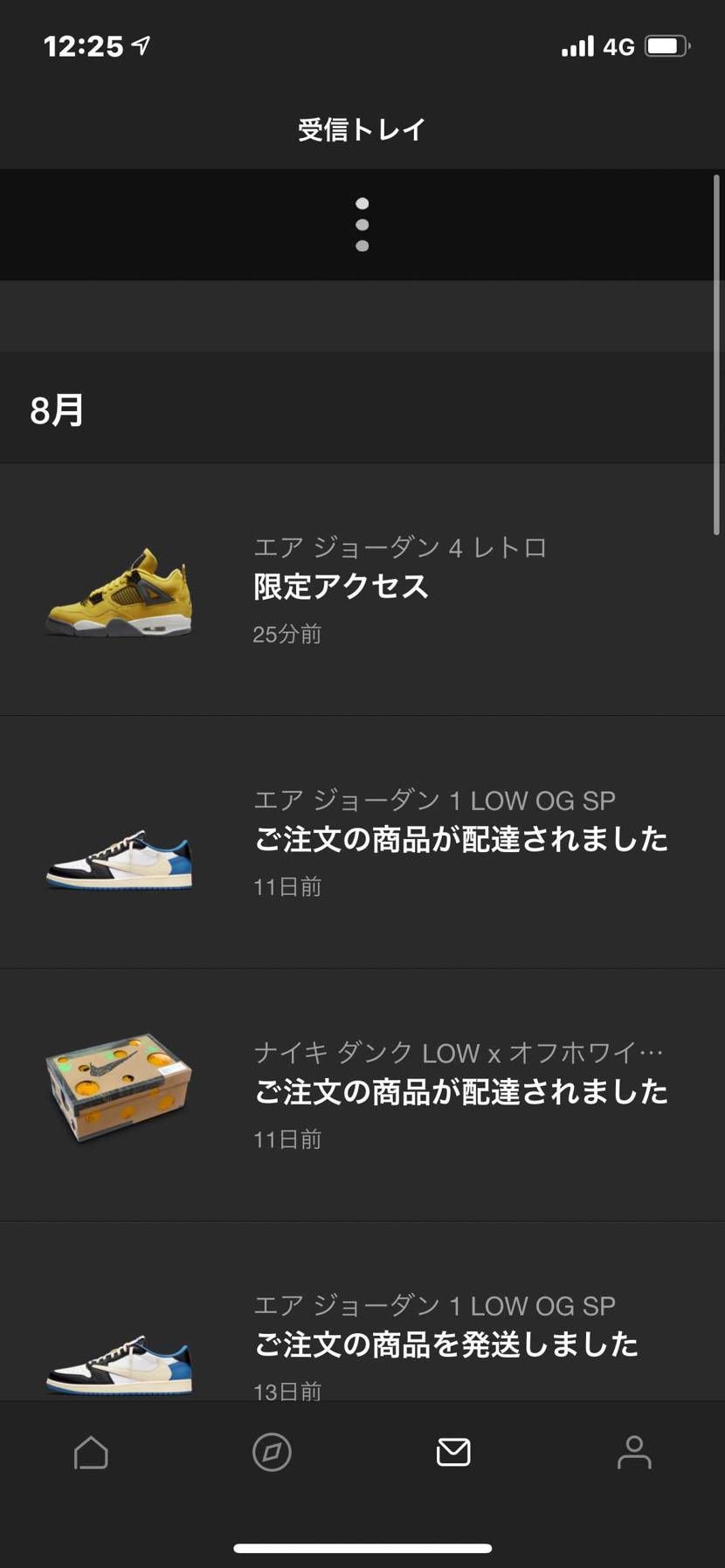The image size is (725, 1568).
Task: Tap the Nike Dunk Low Off-White box image
Action: pyautogui.click(x=118, y=1085)
